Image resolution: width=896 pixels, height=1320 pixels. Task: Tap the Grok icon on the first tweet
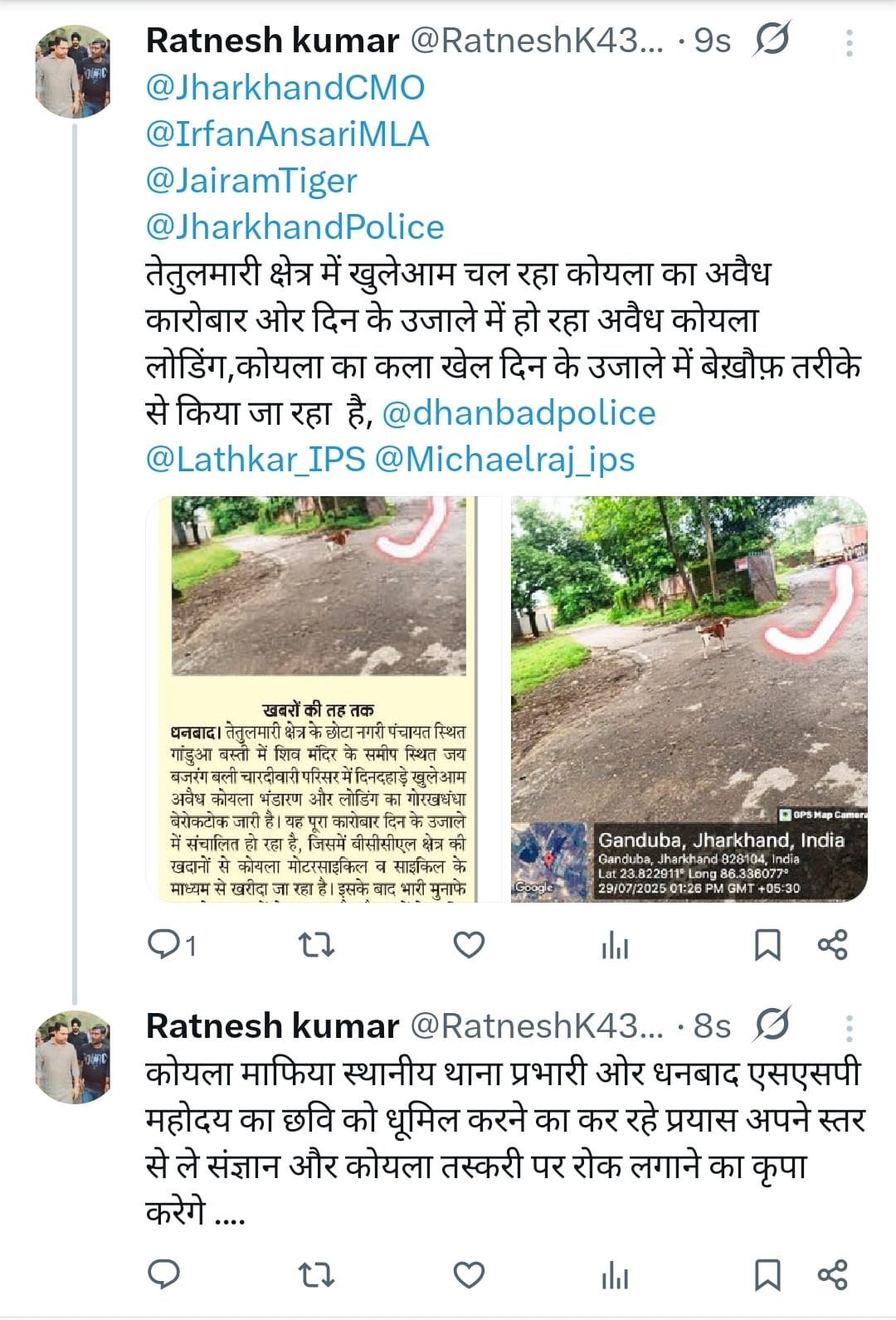coord(772,40)
